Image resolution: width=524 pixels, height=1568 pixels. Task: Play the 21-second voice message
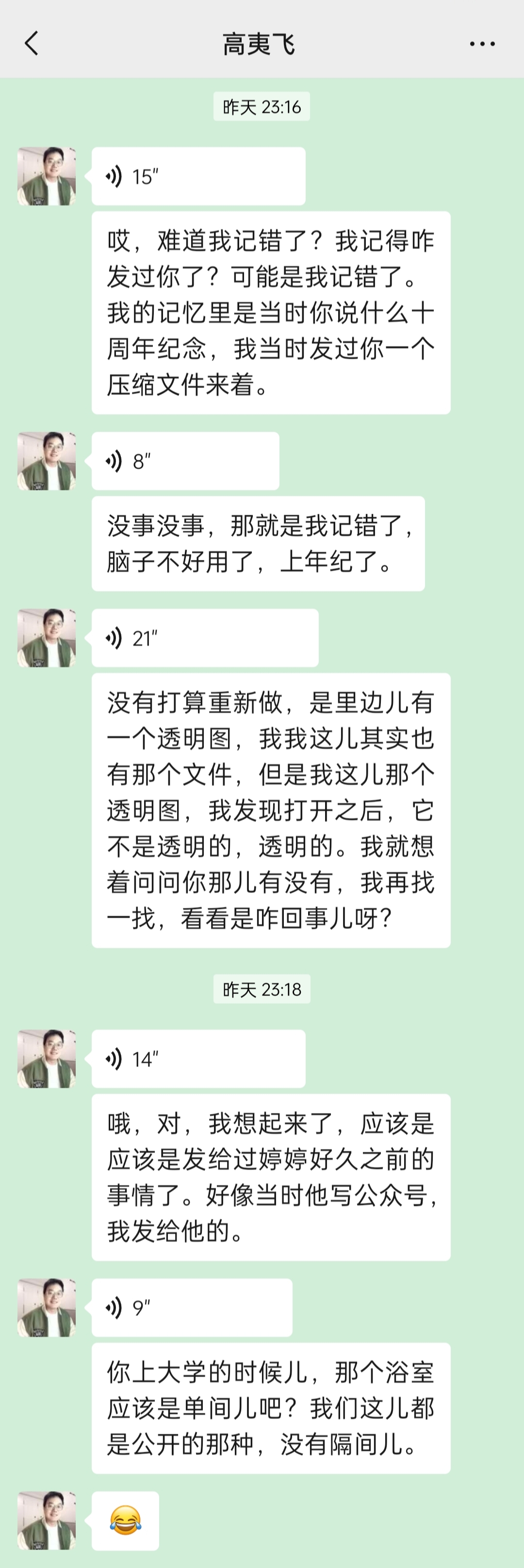pyautogui.click(x=205, y=638)
